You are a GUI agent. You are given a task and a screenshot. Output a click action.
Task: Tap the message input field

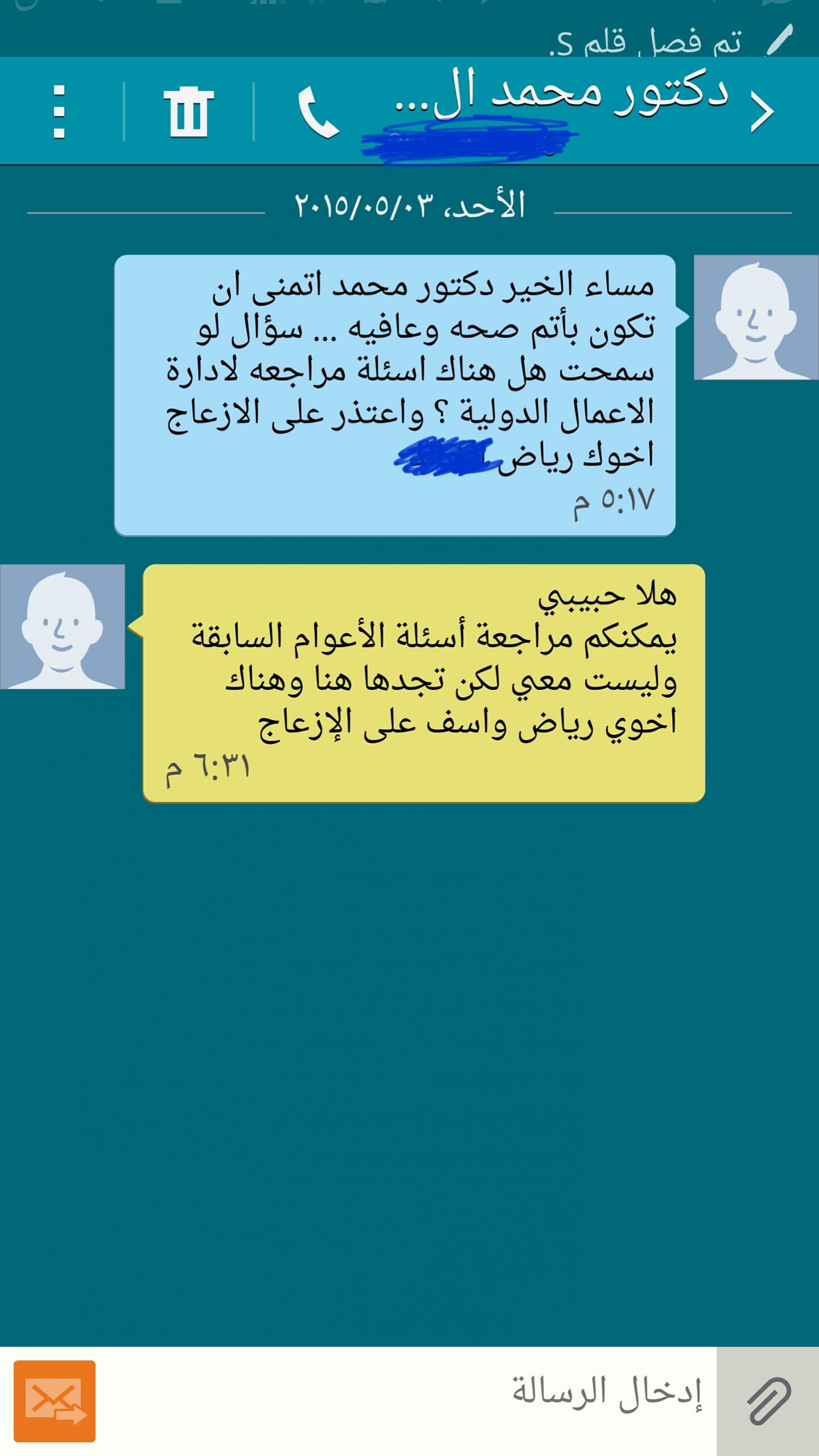(406, 1401)
